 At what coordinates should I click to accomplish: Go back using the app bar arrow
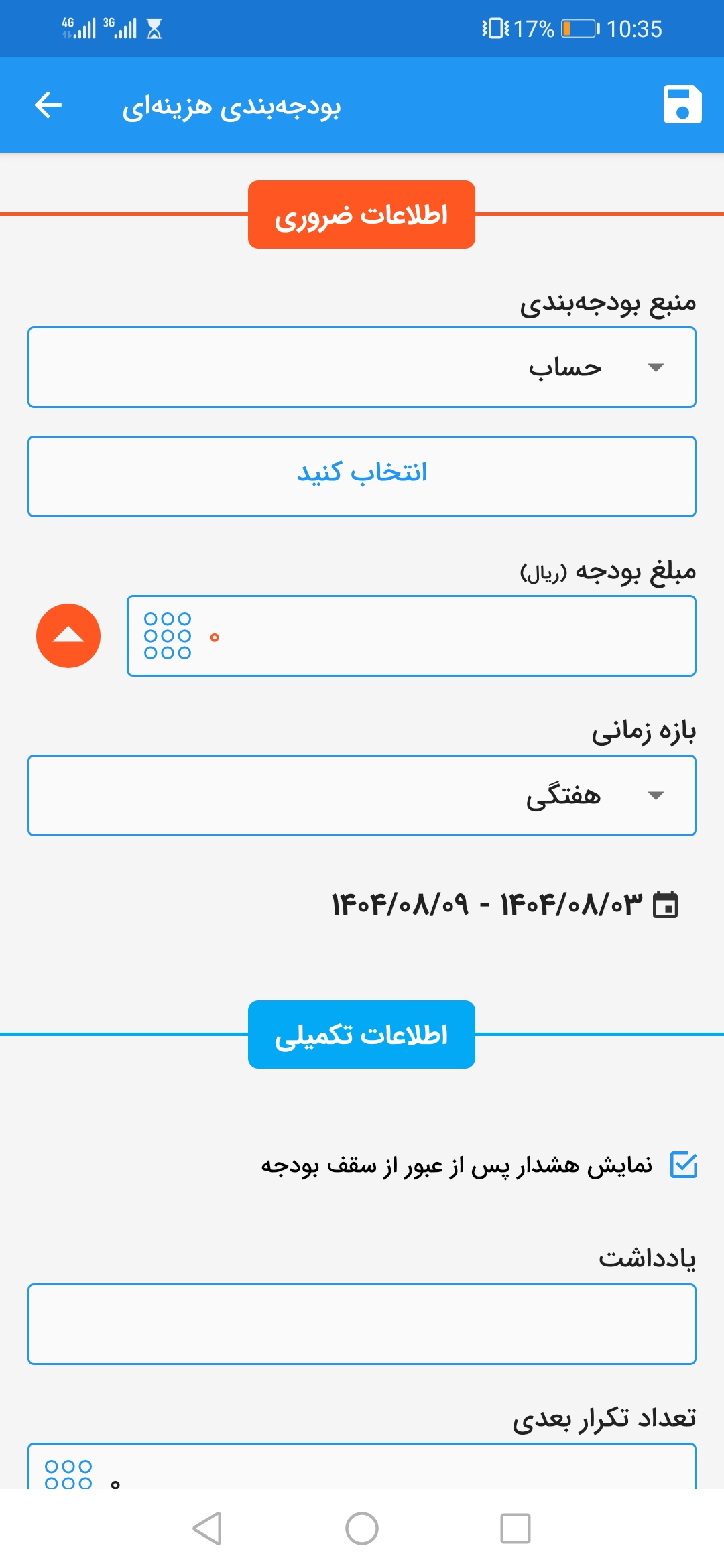48,105
